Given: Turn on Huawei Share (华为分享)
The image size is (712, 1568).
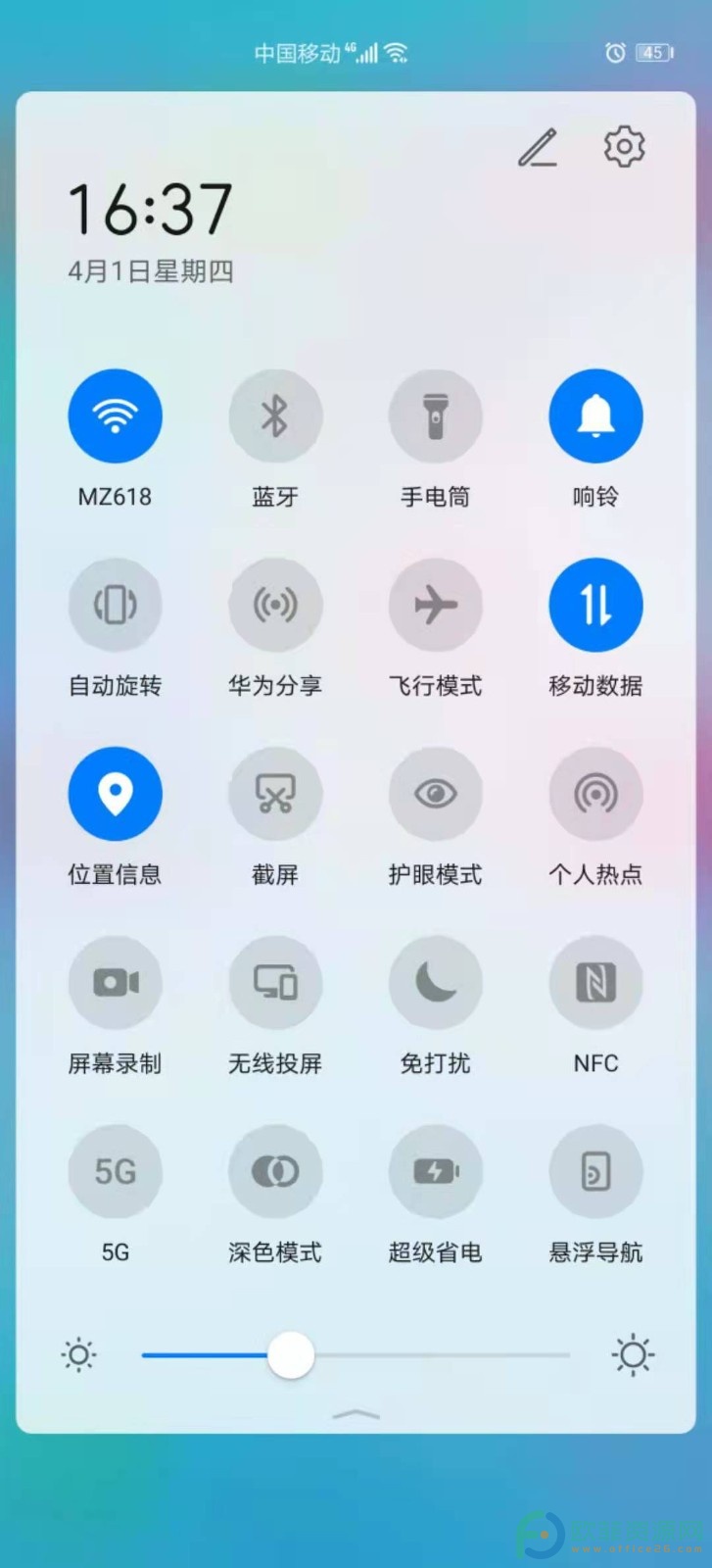Looking at the screenshot, I should click(x=275, y=605).
